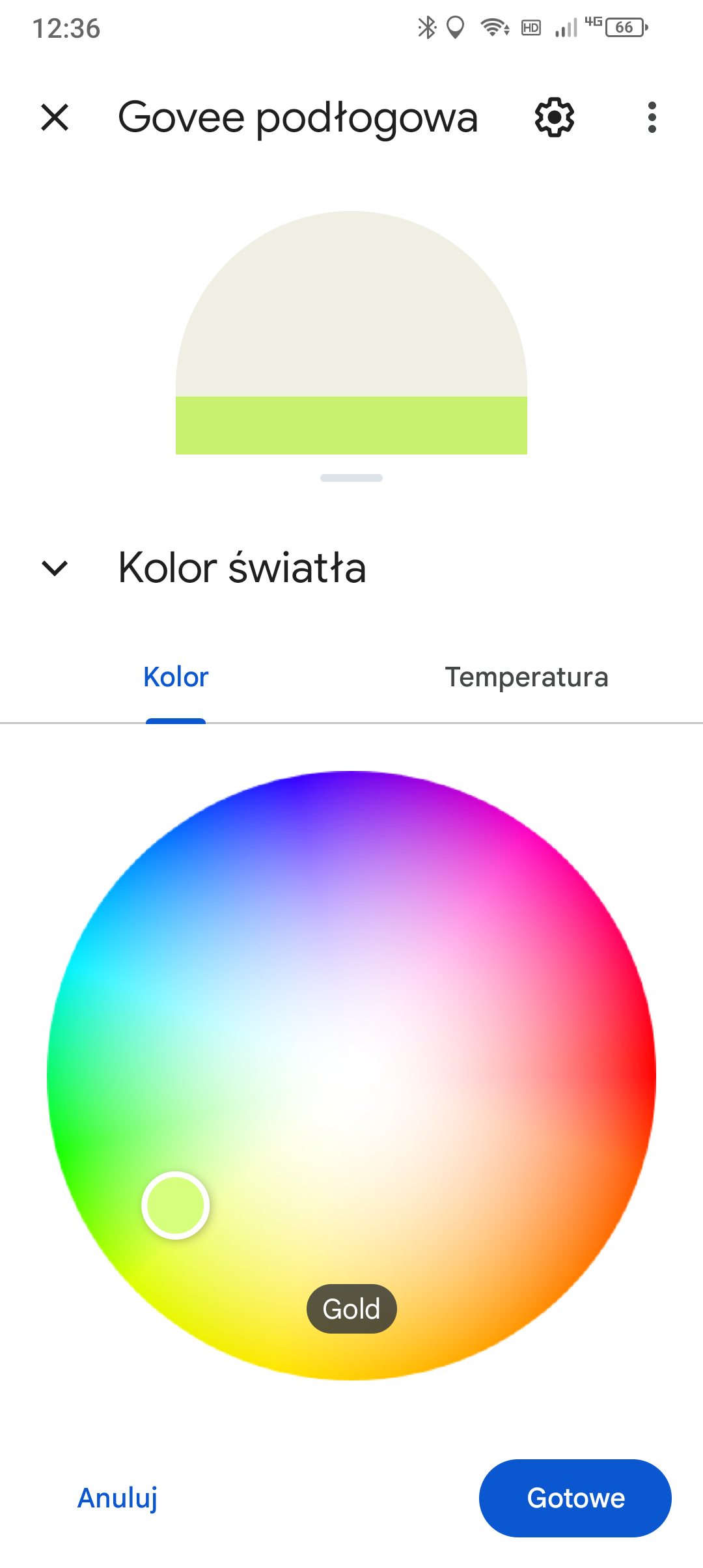Close the Govee podłogowa screen
This screenshot has height=1568, width=703.
pyautogui.click(x=55, y=118)
